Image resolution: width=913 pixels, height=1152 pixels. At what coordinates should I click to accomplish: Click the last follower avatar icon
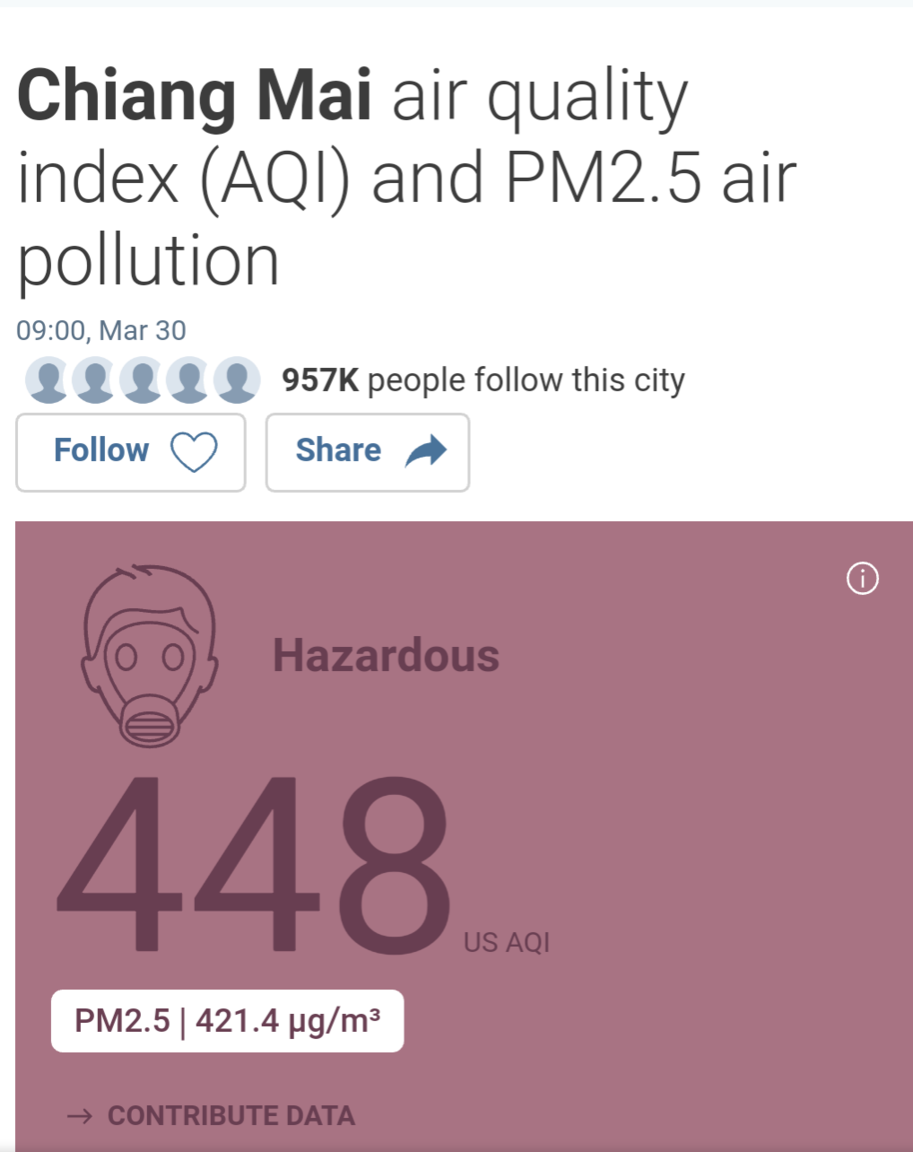[x=236, y=380]
